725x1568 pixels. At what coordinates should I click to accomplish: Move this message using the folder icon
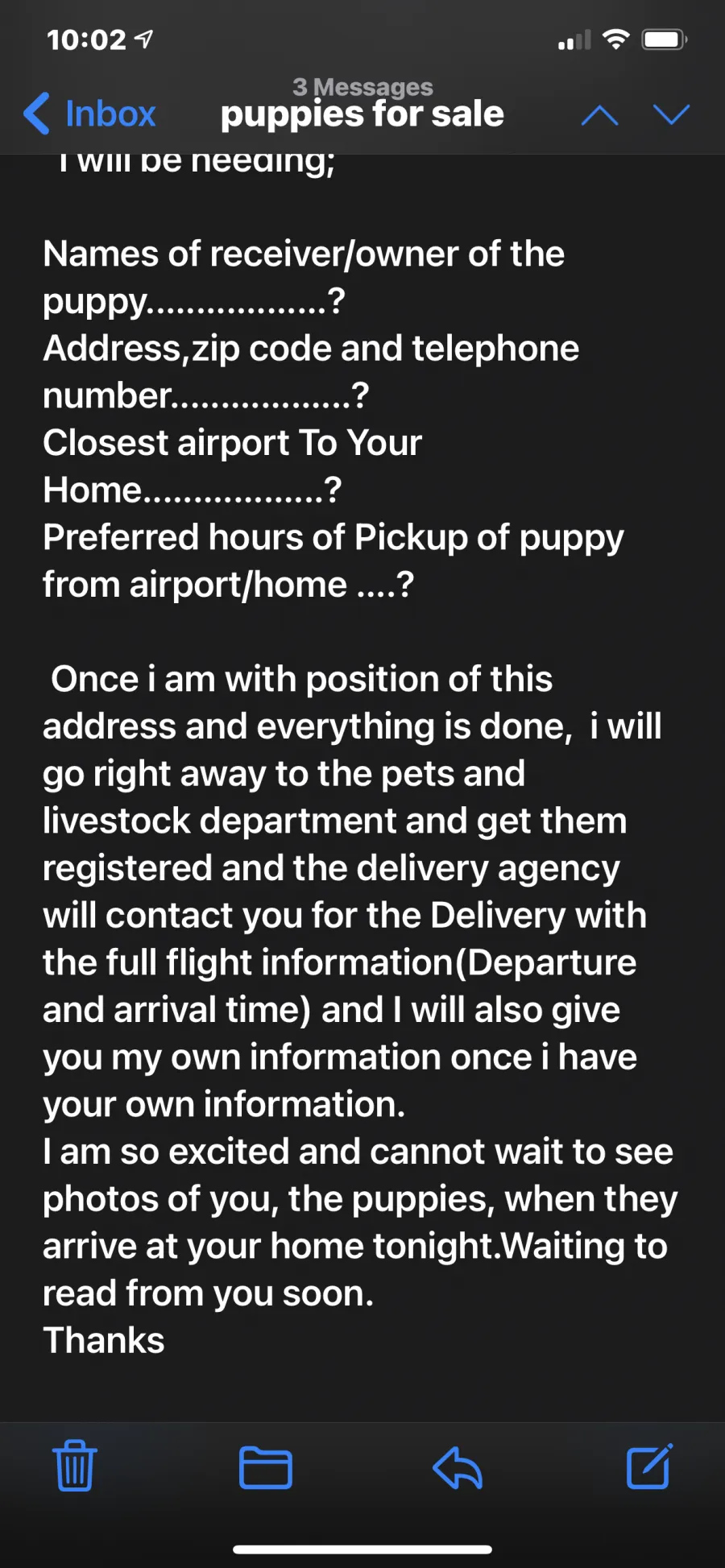[266, 1467]
